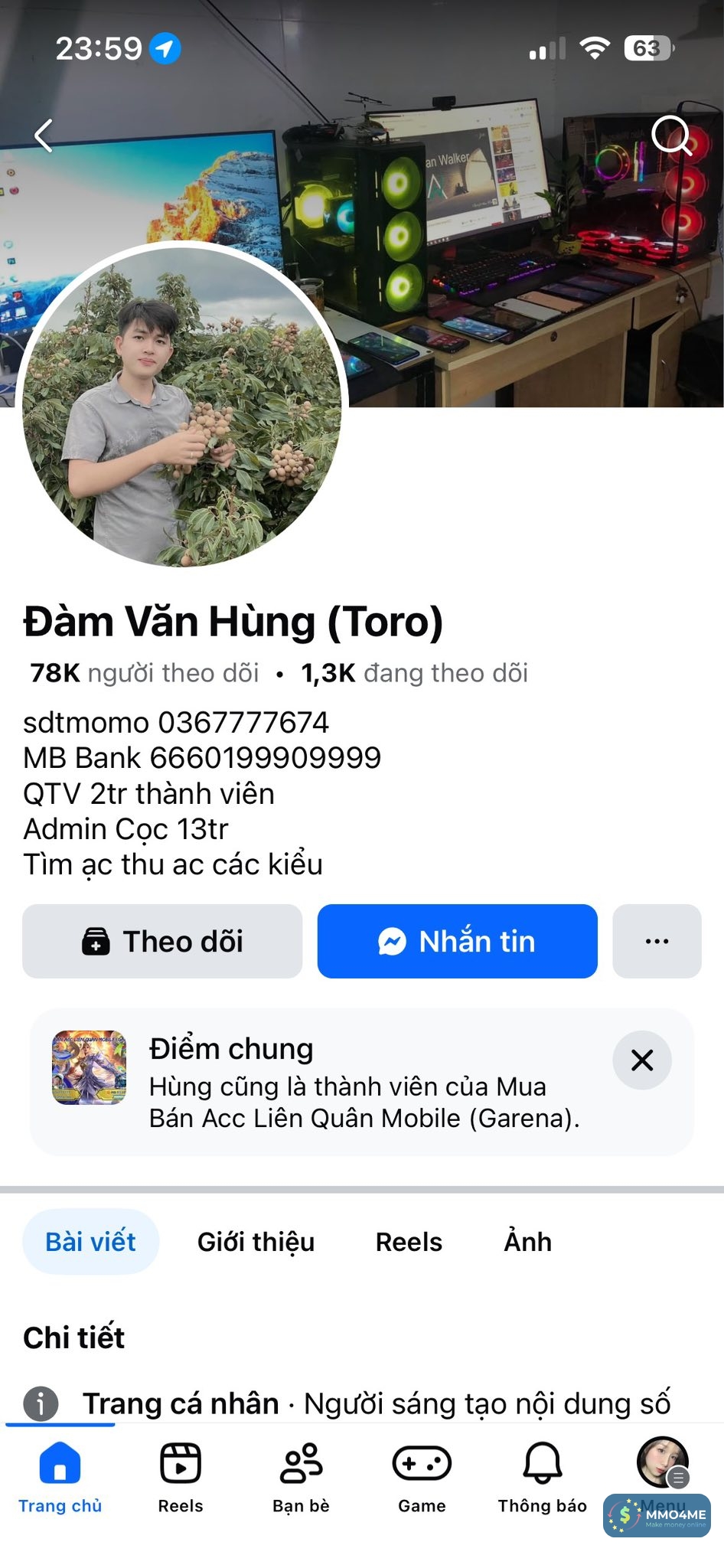Open the profile search magnifier
724x1568 pixels.
[671, 136]
